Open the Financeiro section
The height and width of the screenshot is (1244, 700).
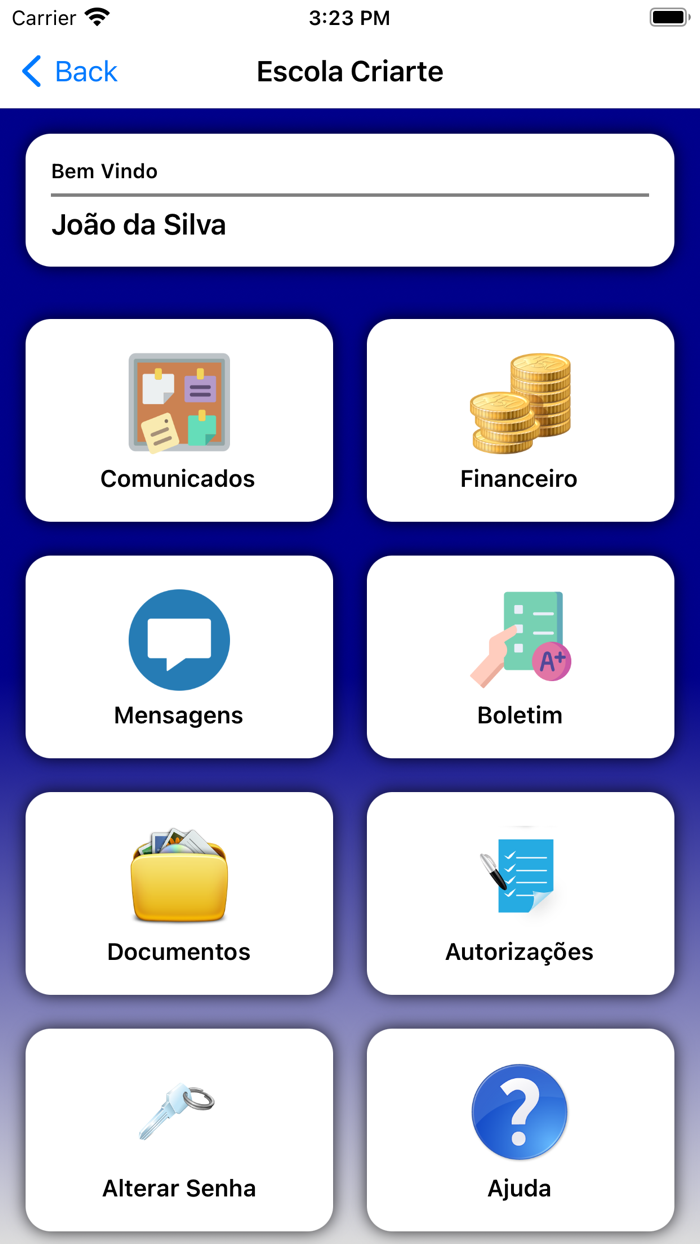520,420
